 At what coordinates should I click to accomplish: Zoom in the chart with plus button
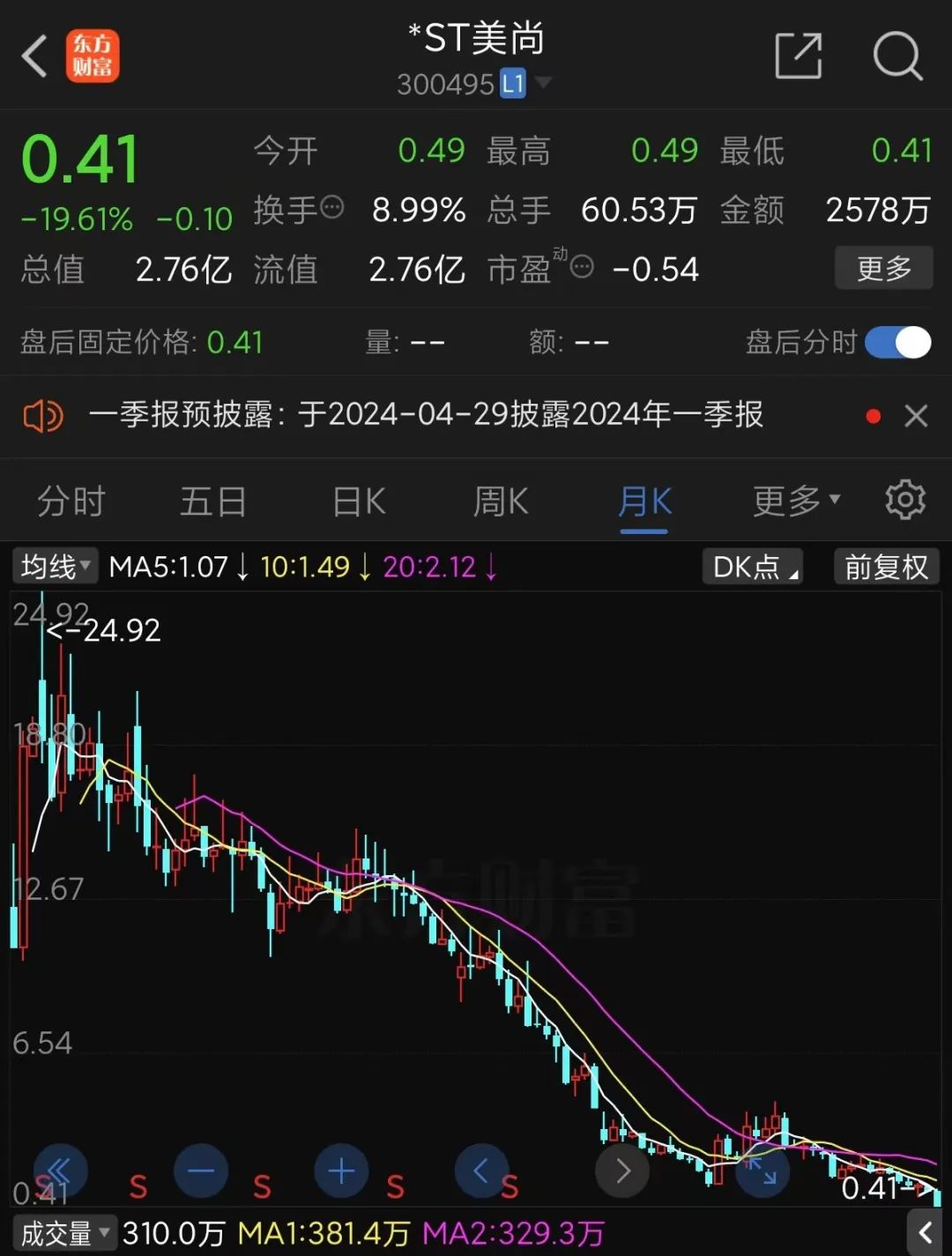[x=341, y=1171]
